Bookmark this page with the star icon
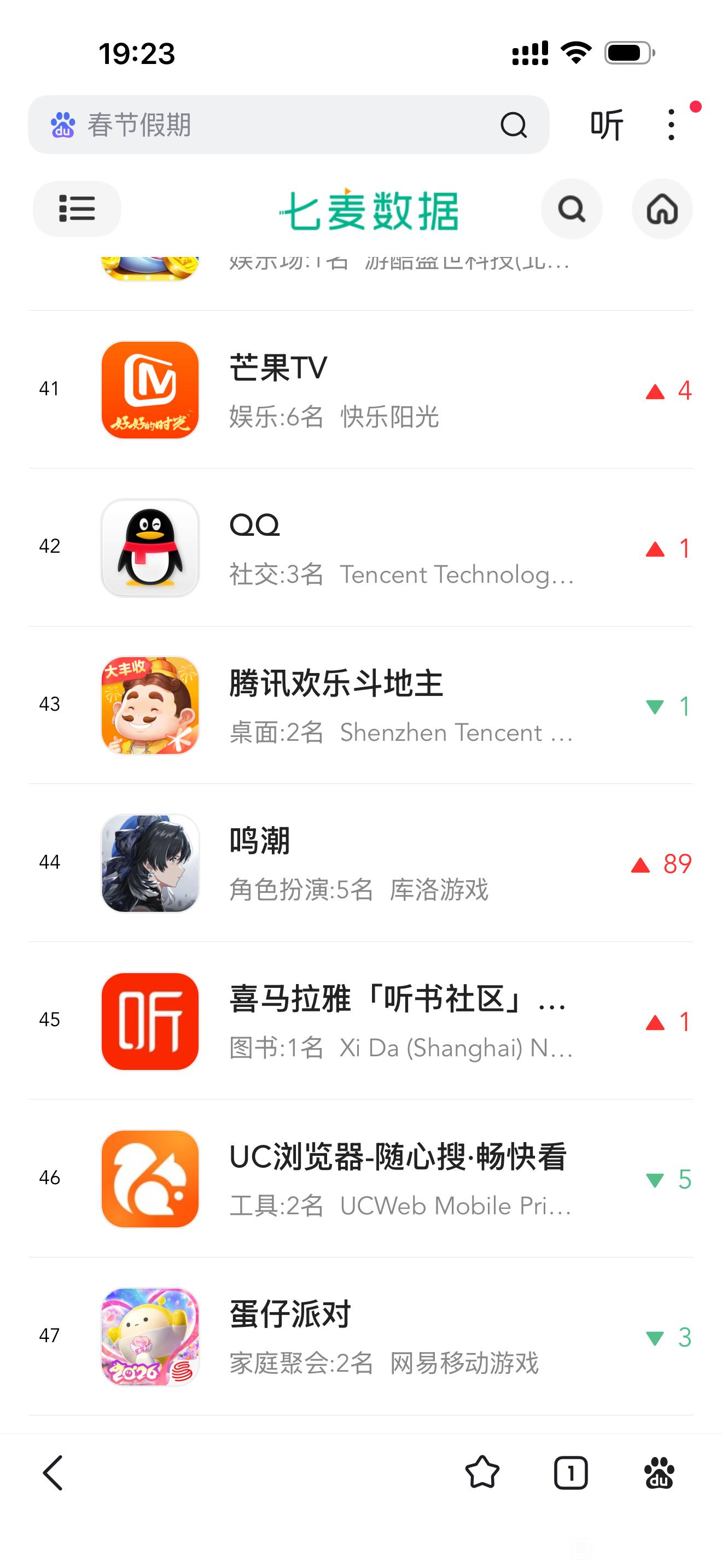The height and width of the screenshot is (1568, 722). [482, 1473]
